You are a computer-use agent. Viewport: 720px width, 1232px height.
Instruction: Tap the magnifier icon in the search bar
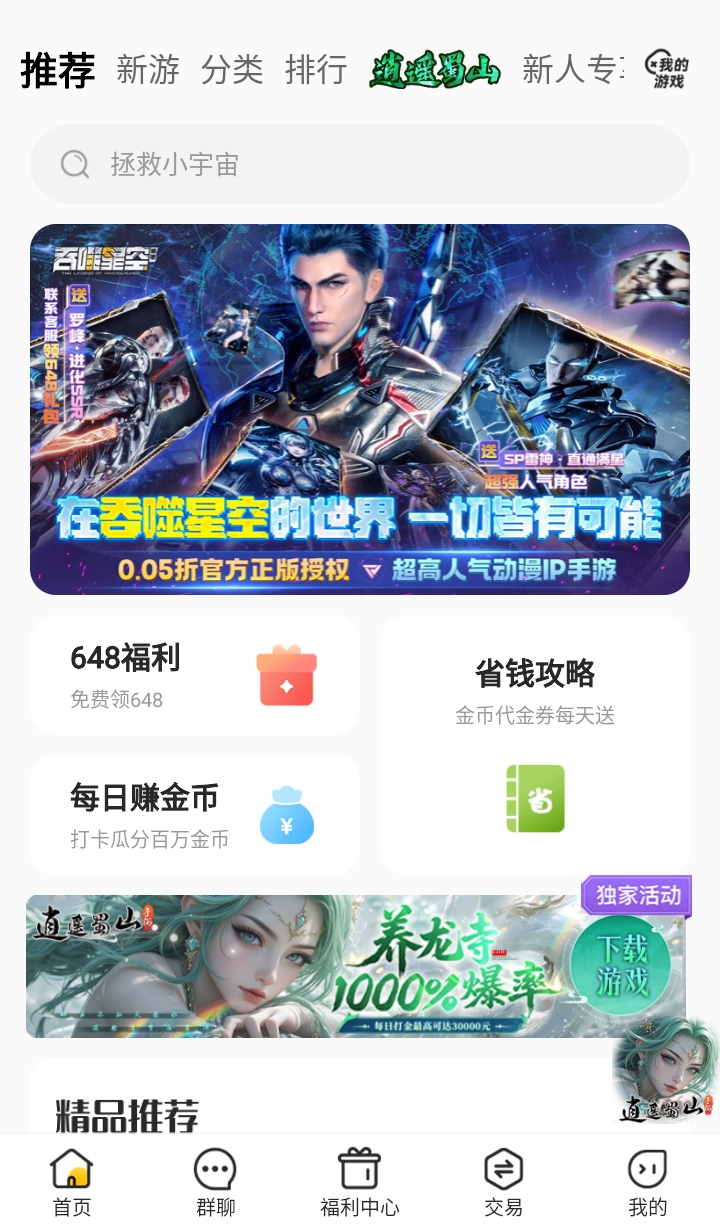[x=74, y=163]
